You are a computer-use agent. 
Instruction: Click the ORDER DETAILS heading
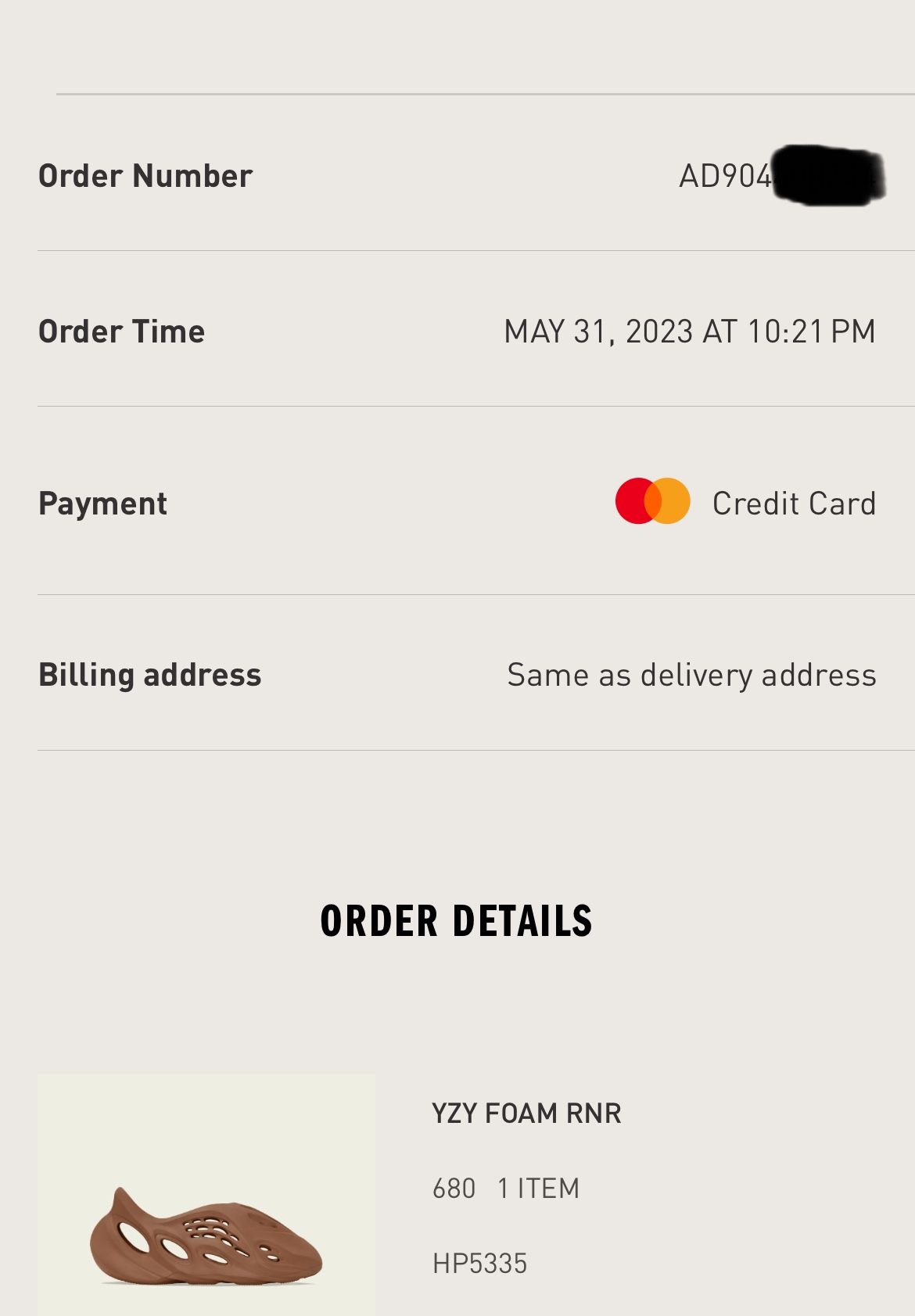coord(457,923)
